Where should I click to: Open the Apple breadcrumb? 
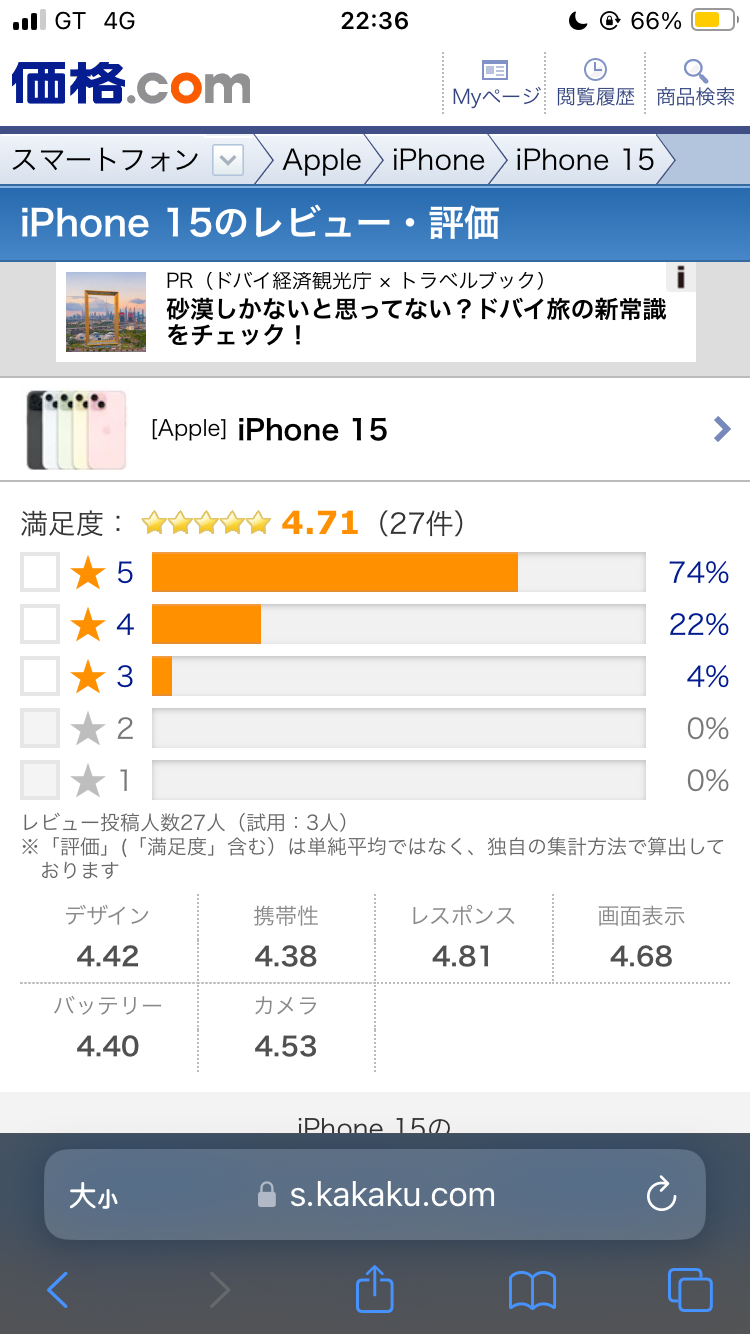(321, 160)
